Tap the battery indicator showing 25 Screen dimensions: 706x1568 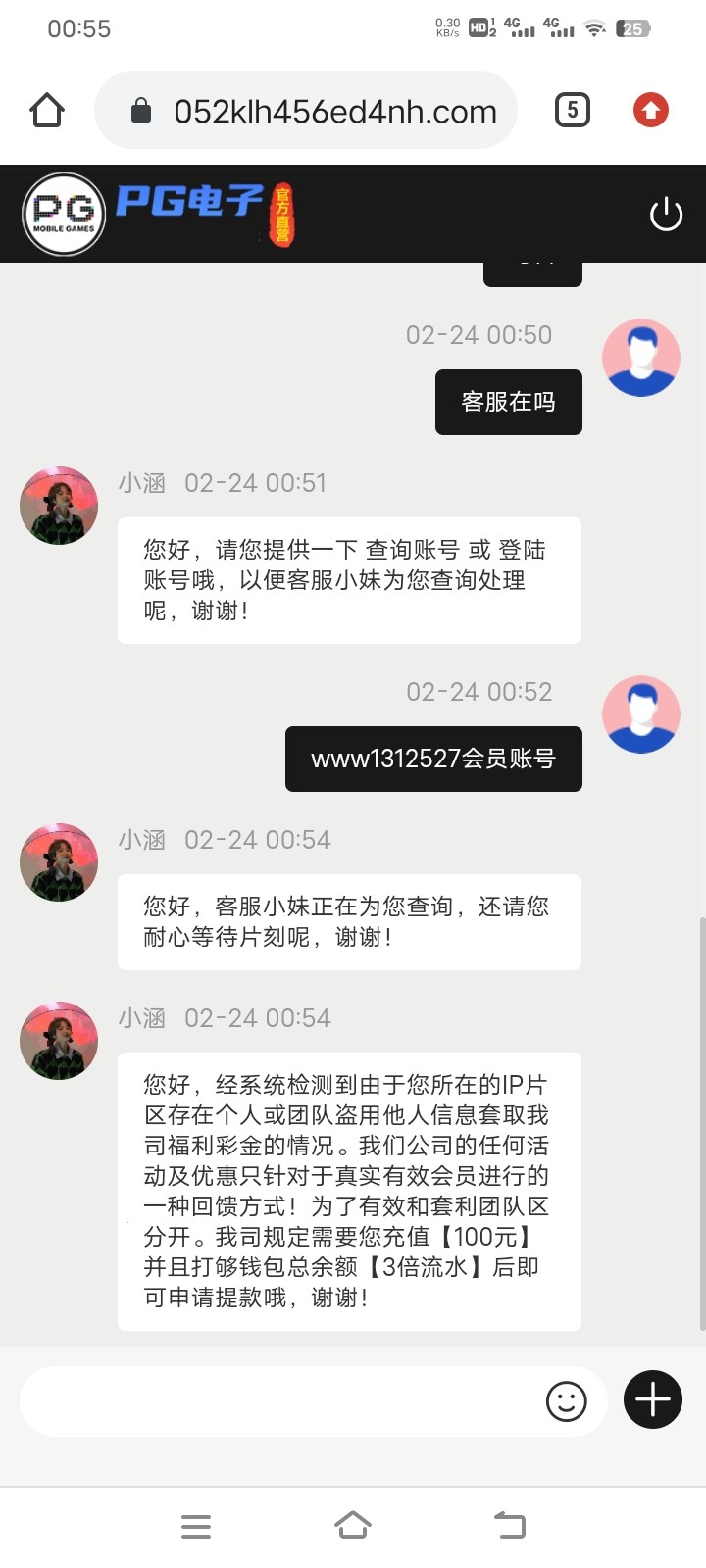[x=634, y=27]
